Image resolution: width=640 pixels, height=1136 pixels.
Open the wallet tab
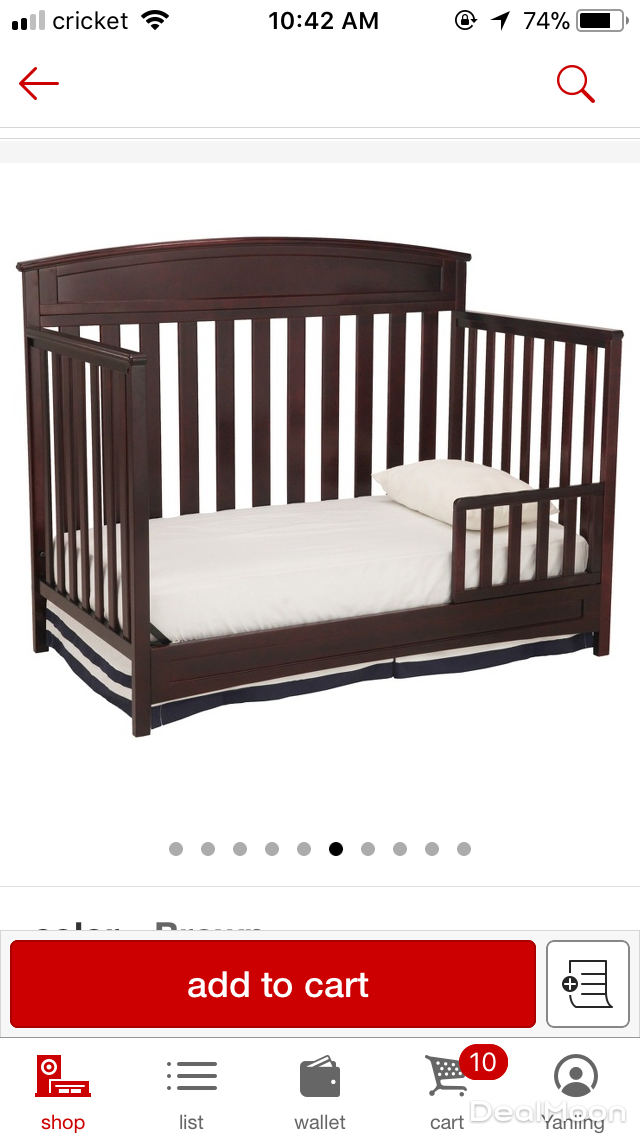[x=320, y=1092]
